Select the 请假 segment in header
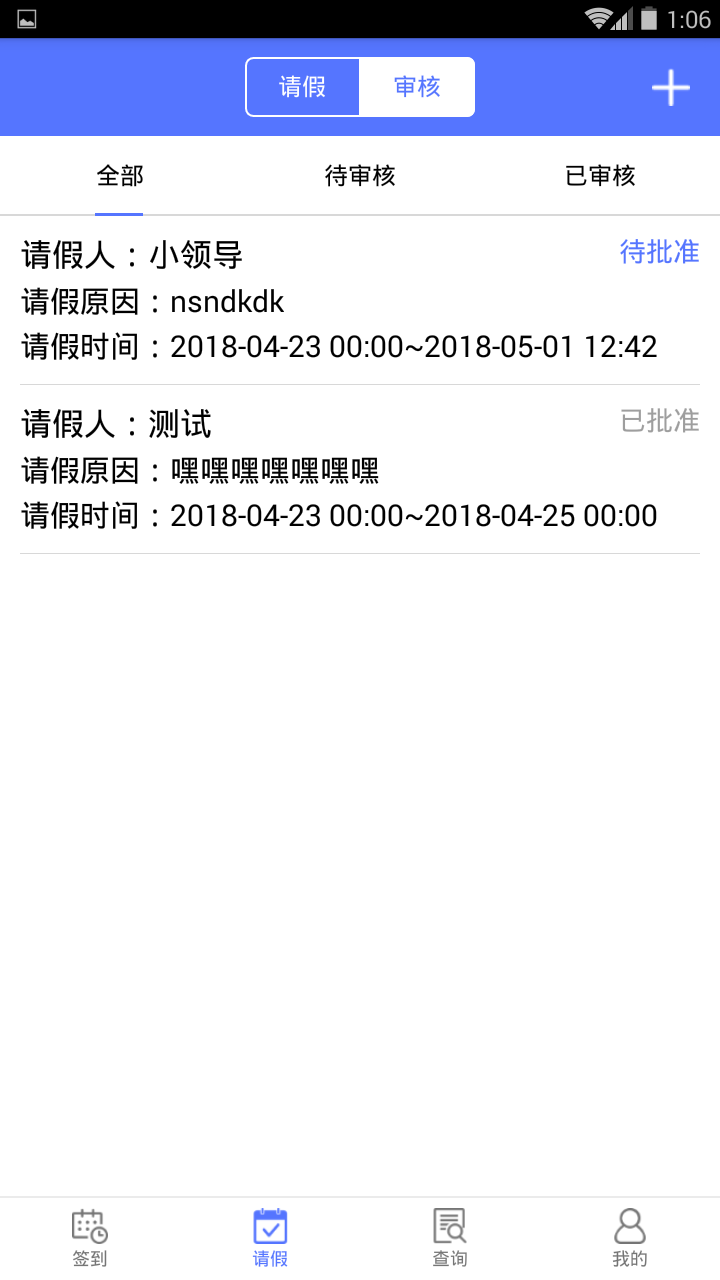Image resolution: width=720 pixels, height=1280 pixels. tap(304, 87)
